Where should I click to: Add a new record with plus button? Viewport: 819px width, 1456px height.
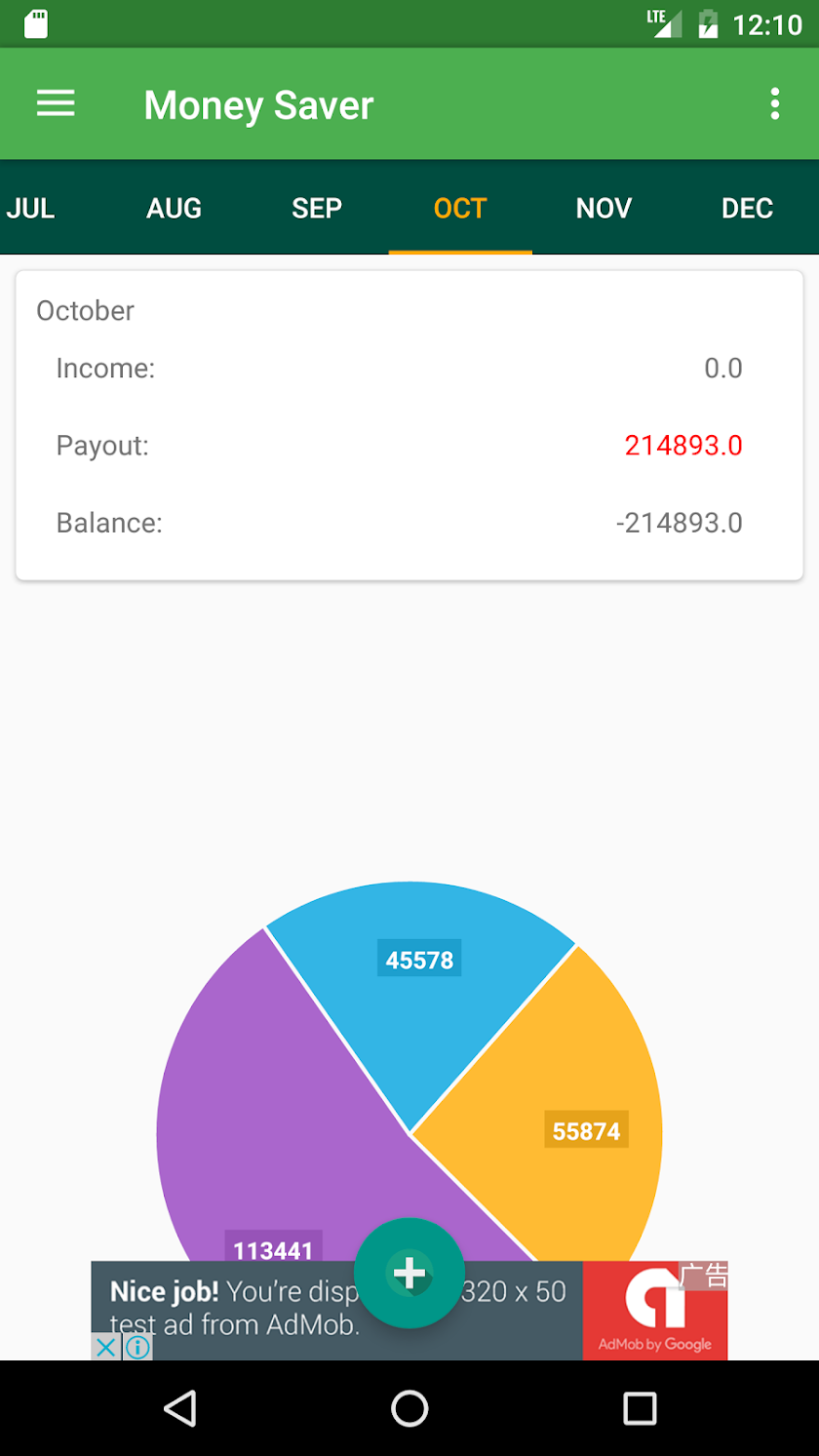[409, 1273]
